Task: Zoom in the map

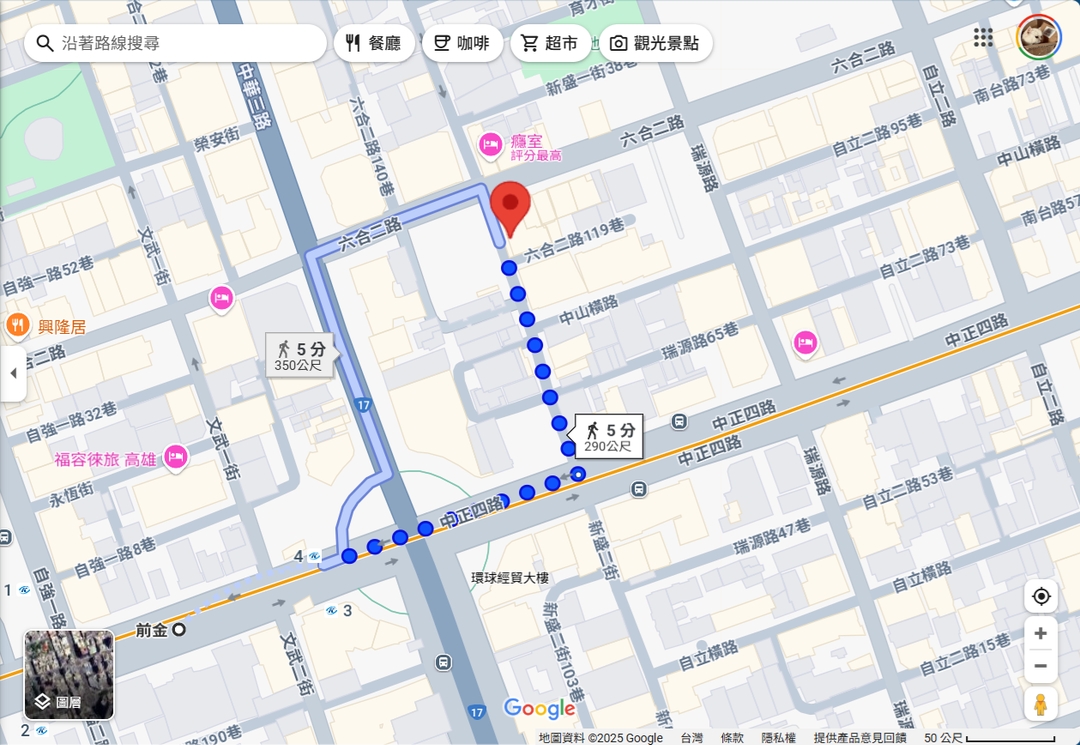Action: (x=1041, y=633)
